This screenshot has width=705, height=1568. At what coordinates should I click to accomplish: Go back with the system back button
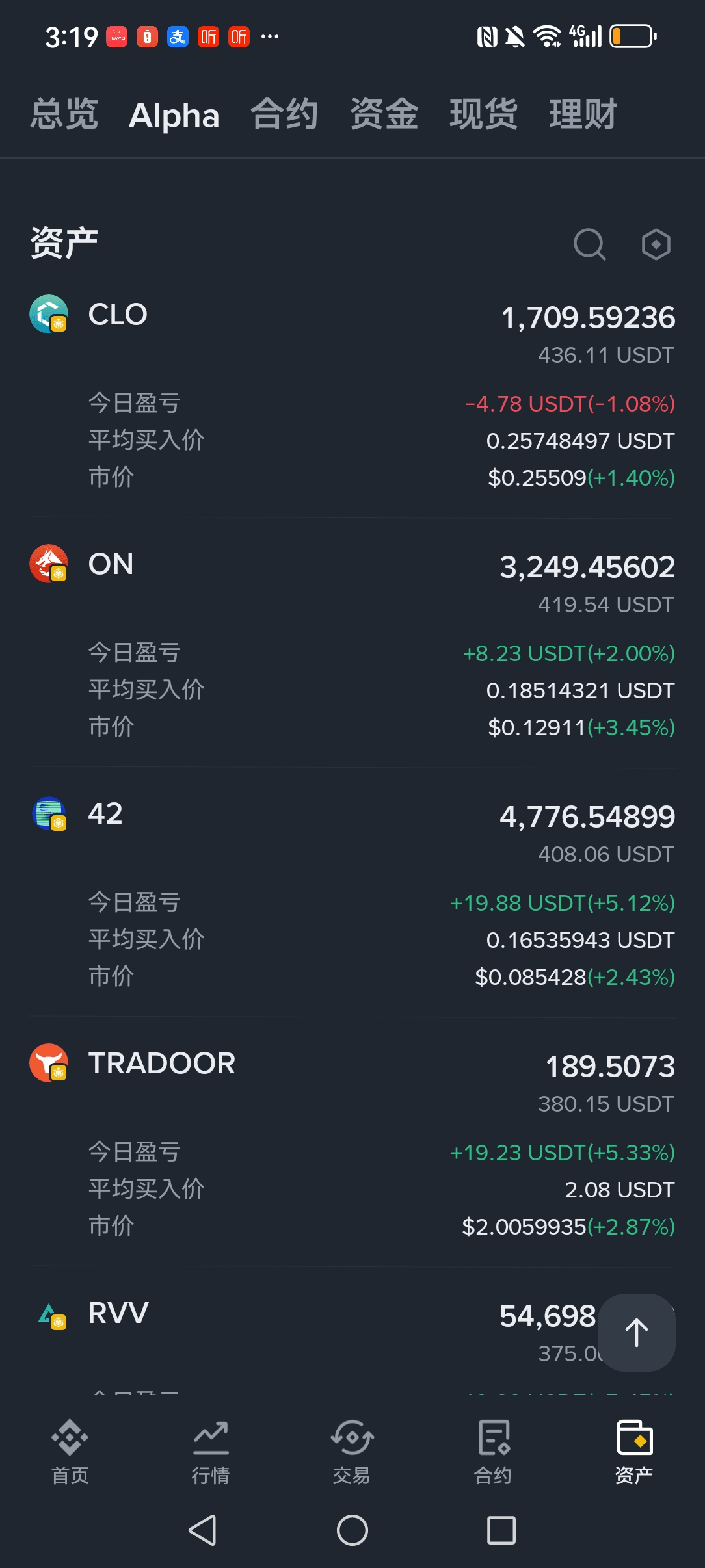click(x=202, y=1530)
